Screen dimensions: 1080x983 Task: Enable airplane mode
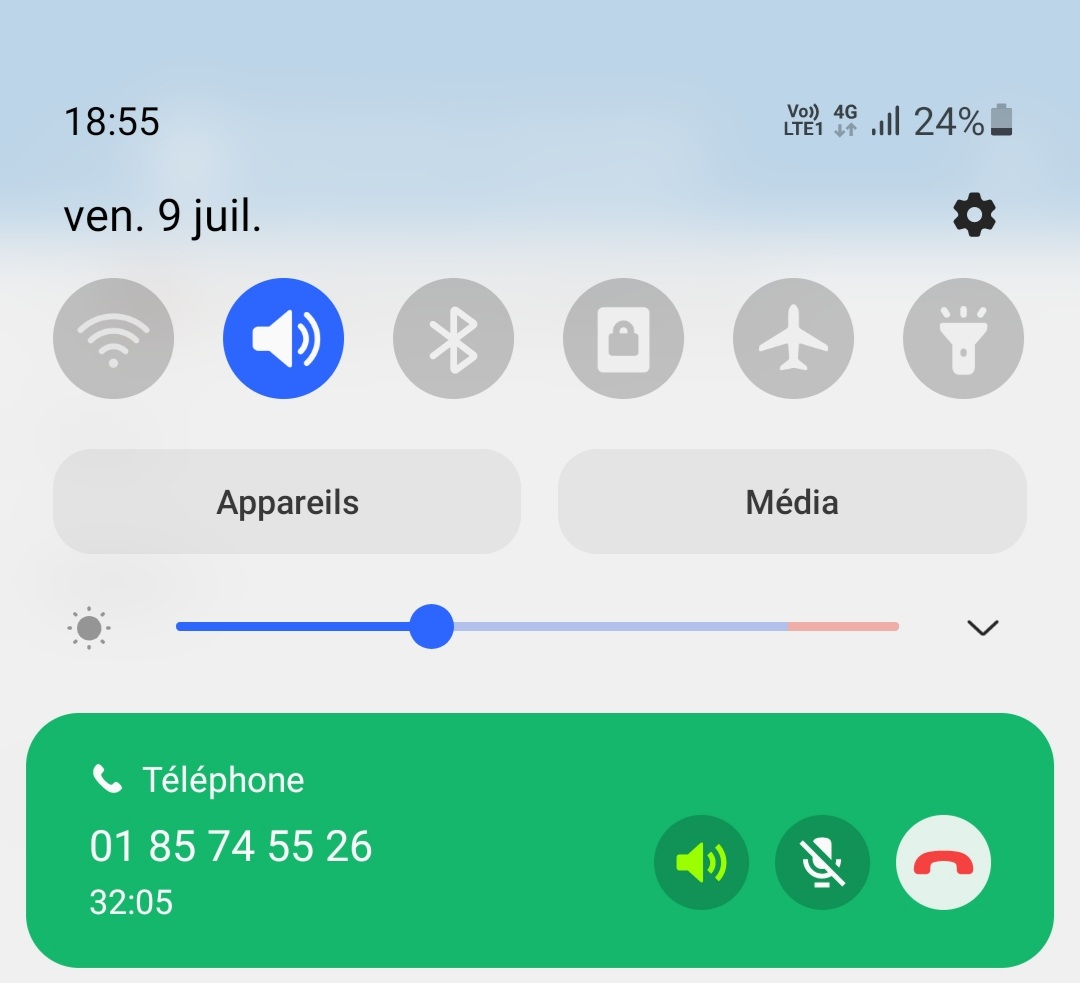click(x=793, y=338)
